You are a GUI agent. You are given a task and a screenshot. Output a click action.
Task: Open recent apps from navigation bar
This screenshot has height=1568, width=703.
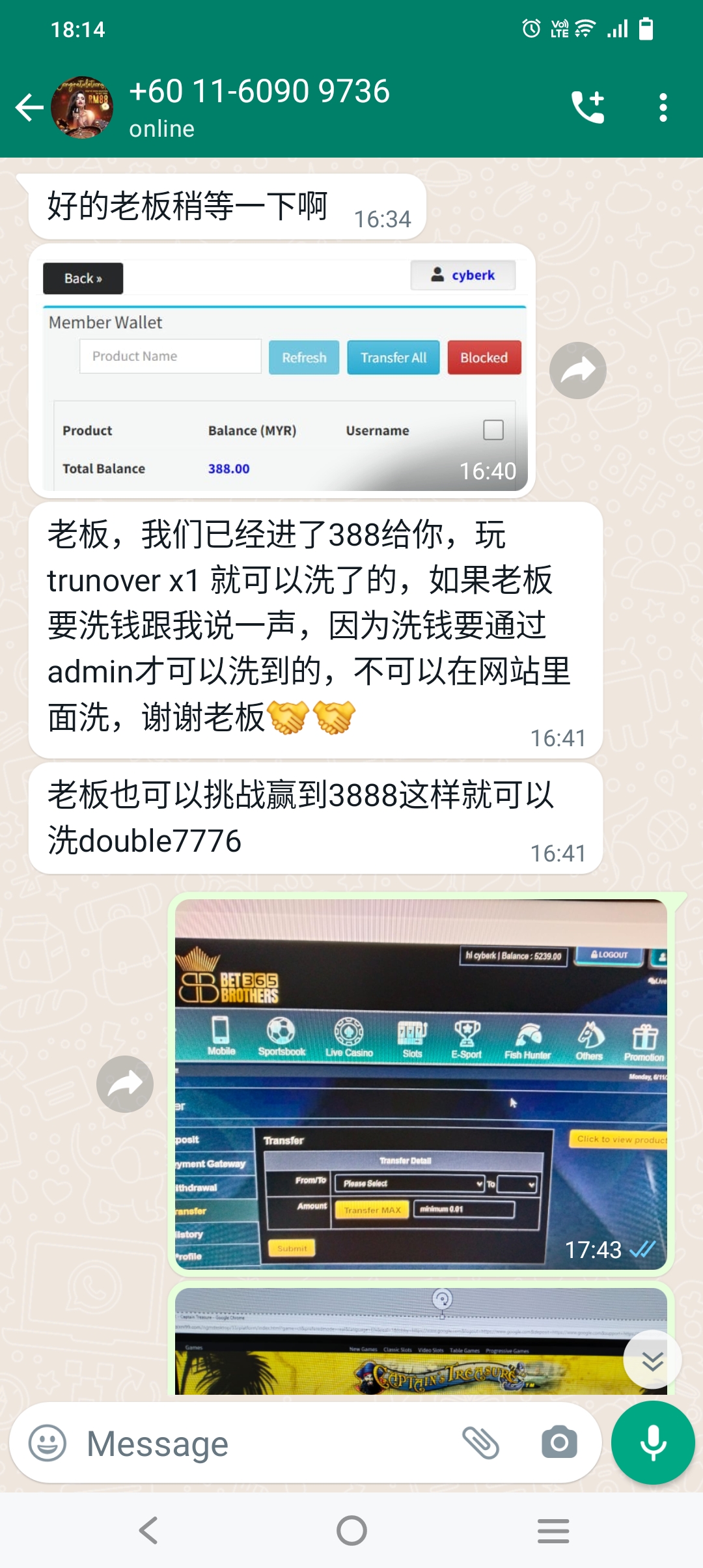[553, 1530]
